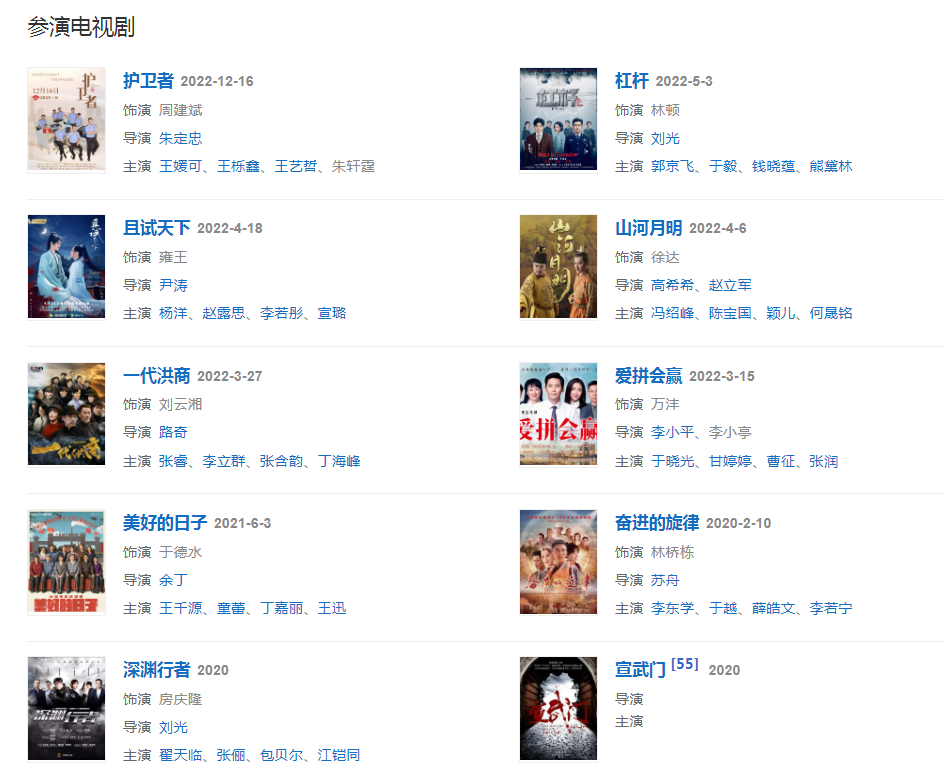
Task: Open director 朱定忠's page
Action: (180, 138)
